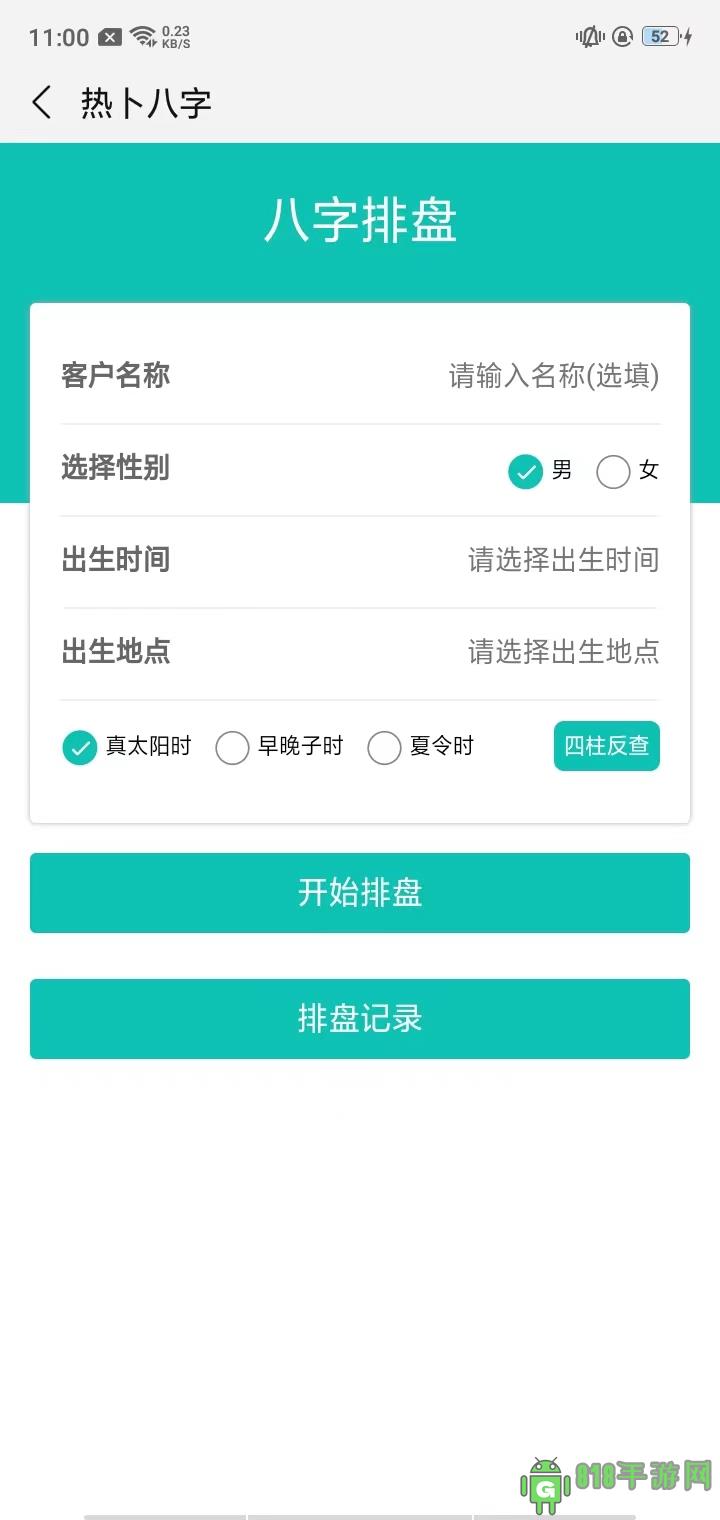Uncheck the 真太阳时 option
The image size is (720, 1520).
click(80, 747)
